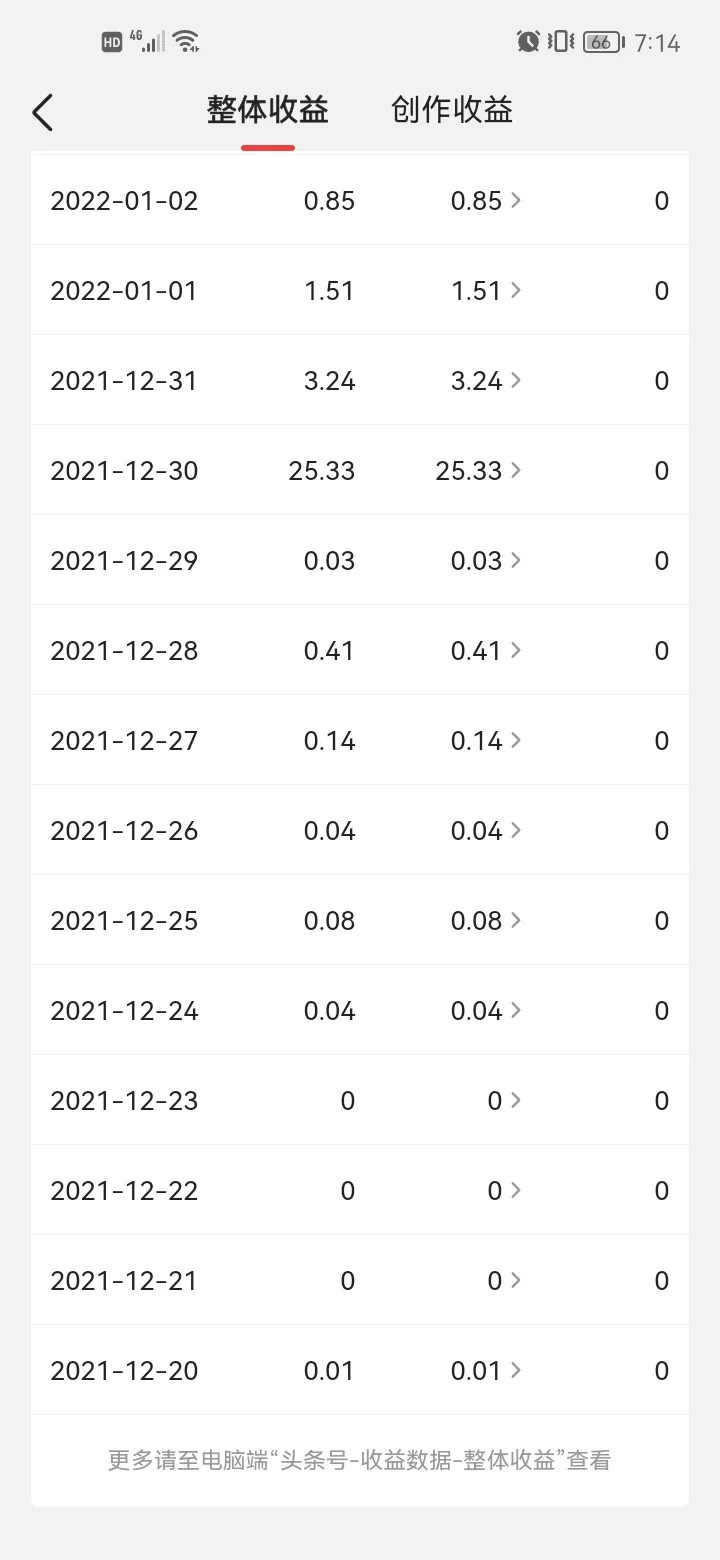
Task: Expand 0.14 earnings for 2021-12-27
Action: (486, 741)
